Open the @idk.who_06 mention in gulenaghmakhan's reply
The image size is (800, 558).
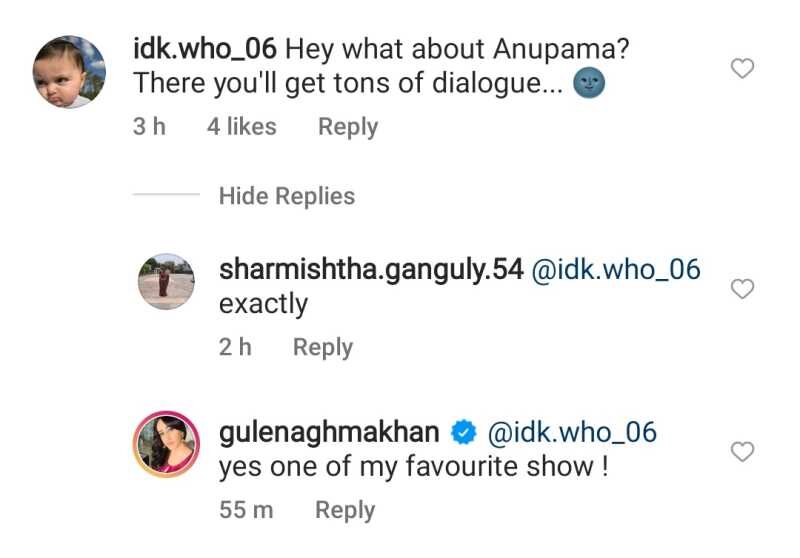[571, 432]
